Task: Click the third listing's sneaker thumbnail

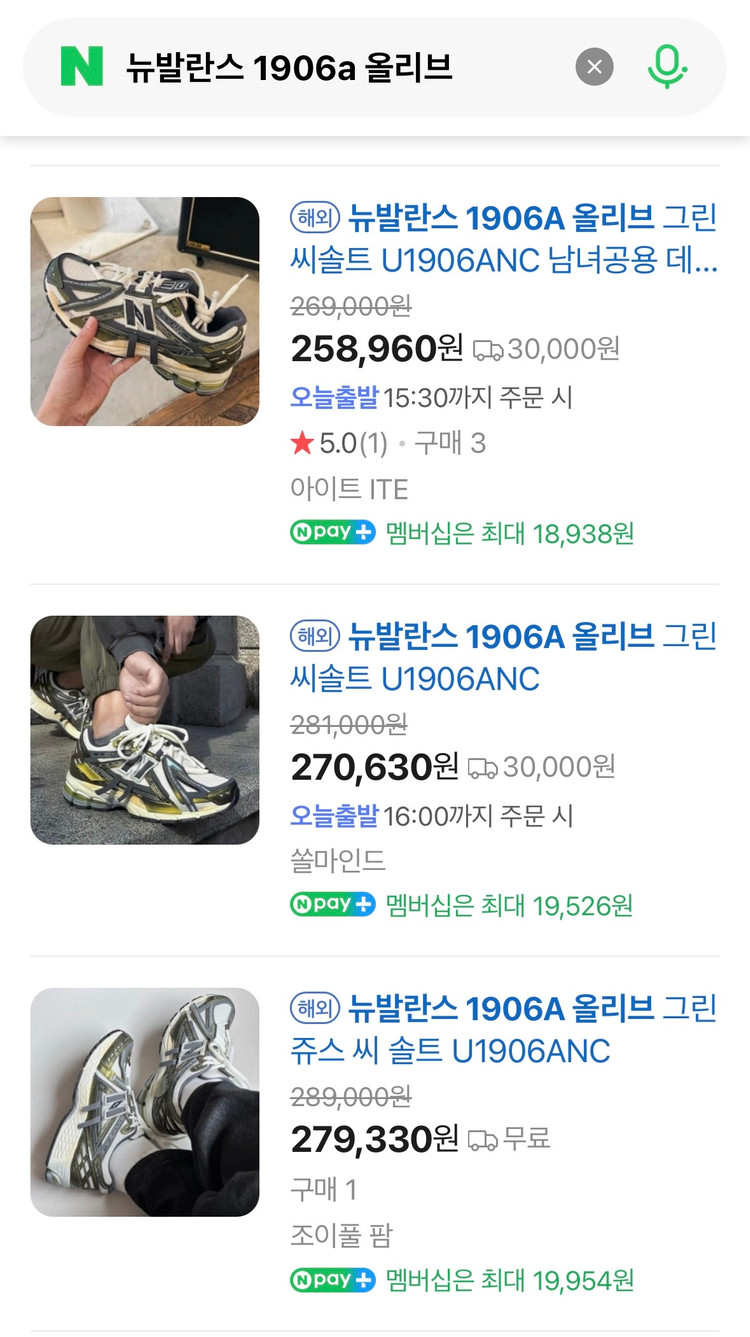Action: pyautogui.click(x=145, y=1101)
